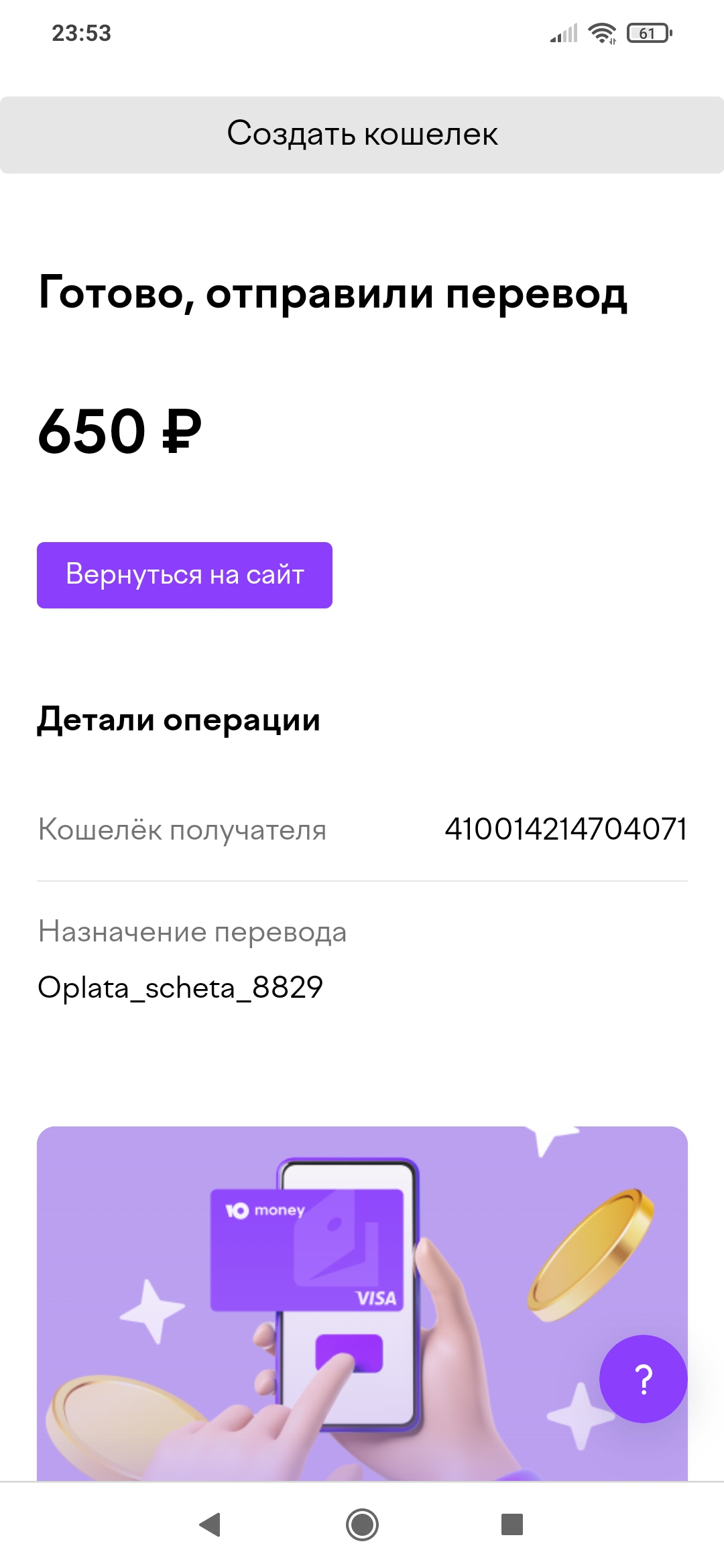The image size is (724, 1568).
Task: Tap the Создать кошелек button
Action: (x=362, y=135)
